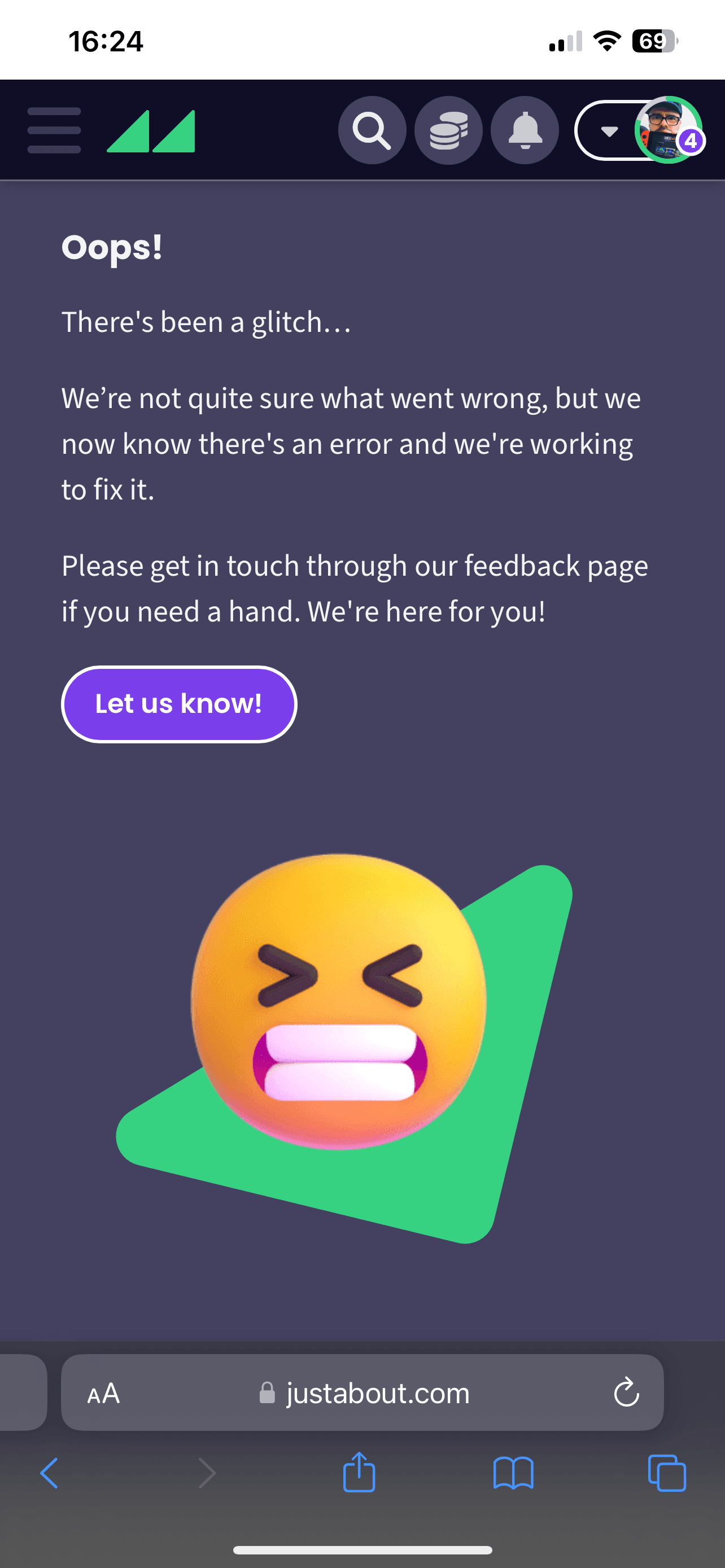Open the notifications bell
This screenshot has height=1568, width=725.
pos(525,130)
